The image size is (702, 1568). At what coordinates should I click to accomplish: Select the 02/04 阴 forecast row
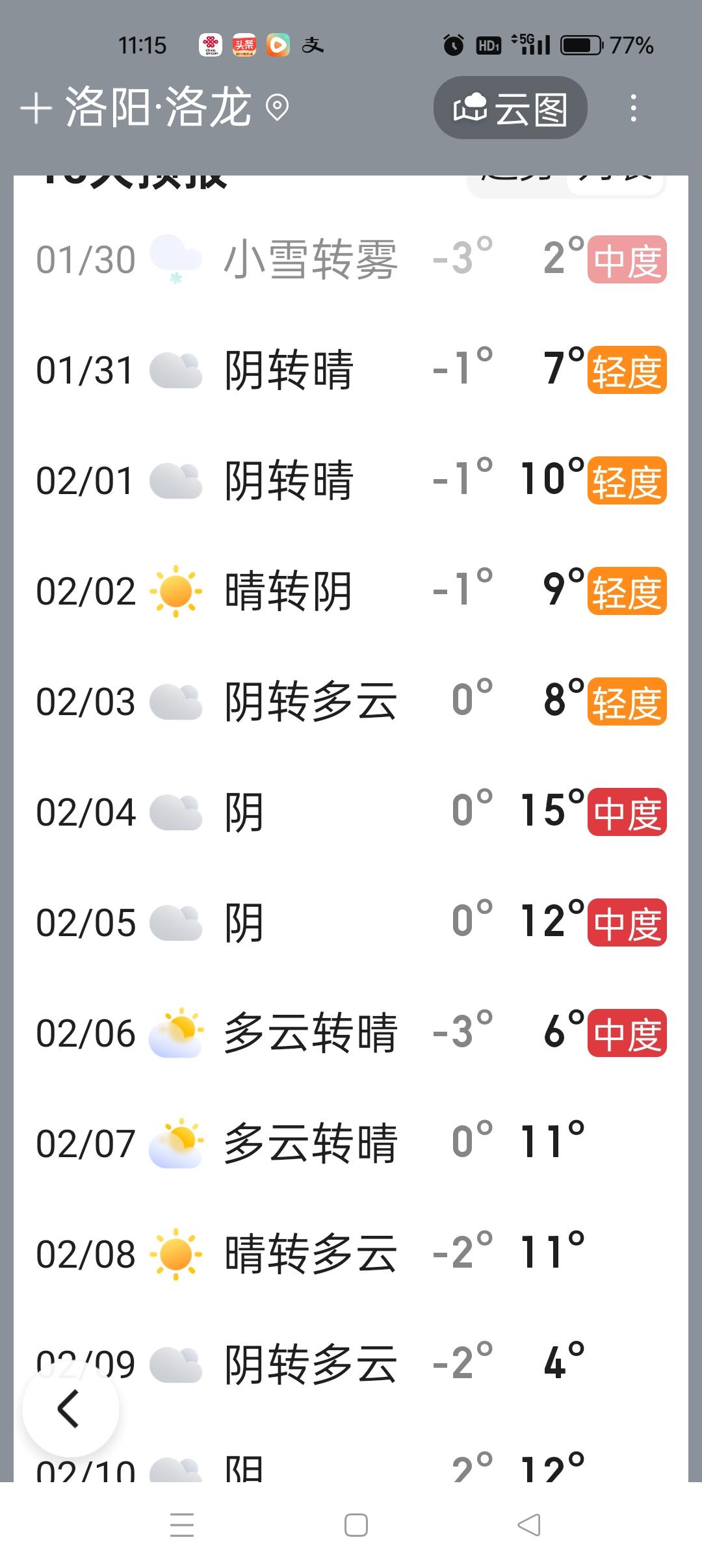pos(351,812)
